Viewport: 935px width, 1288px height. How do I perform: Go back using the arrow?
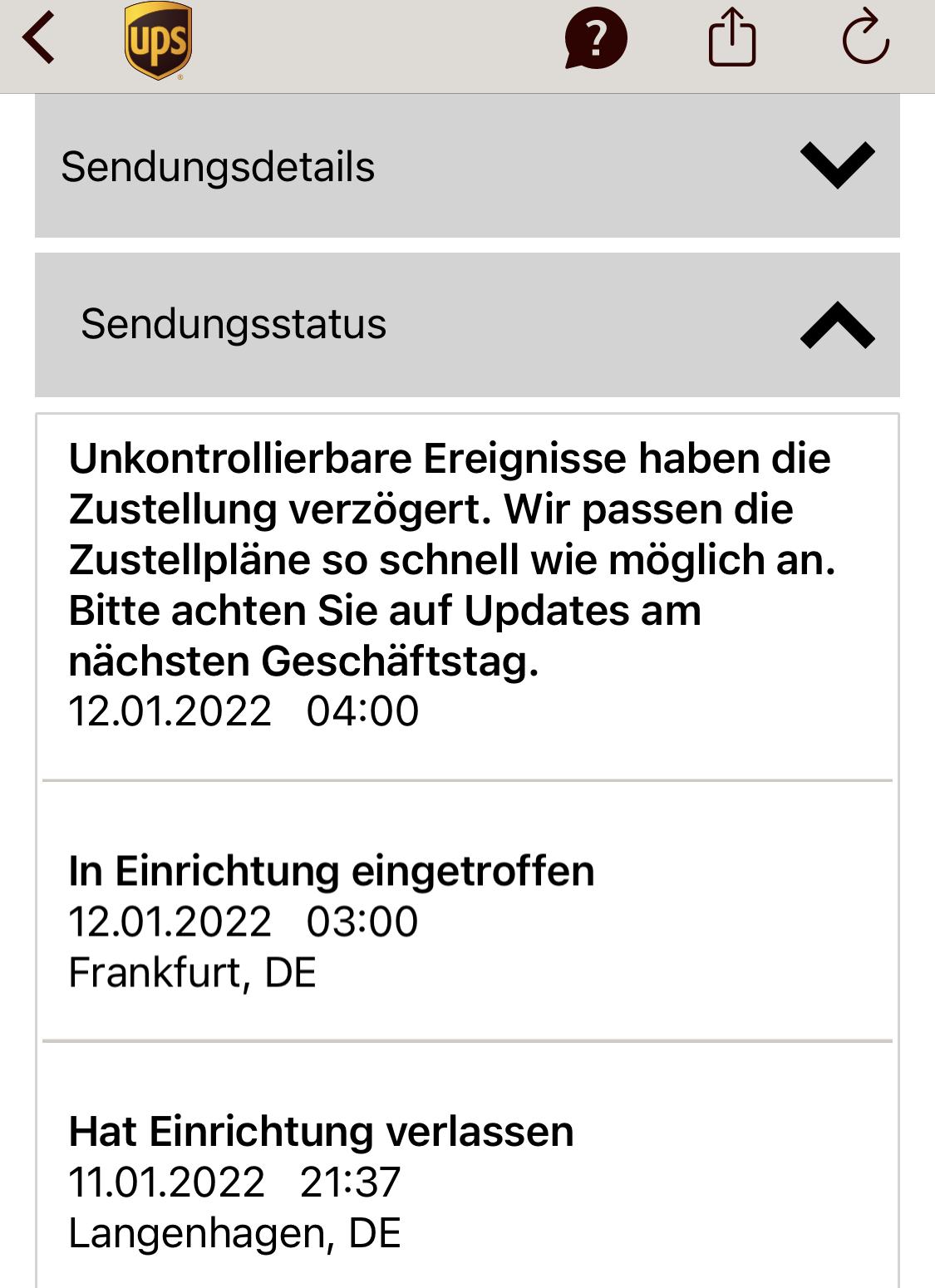coord(38,38)
